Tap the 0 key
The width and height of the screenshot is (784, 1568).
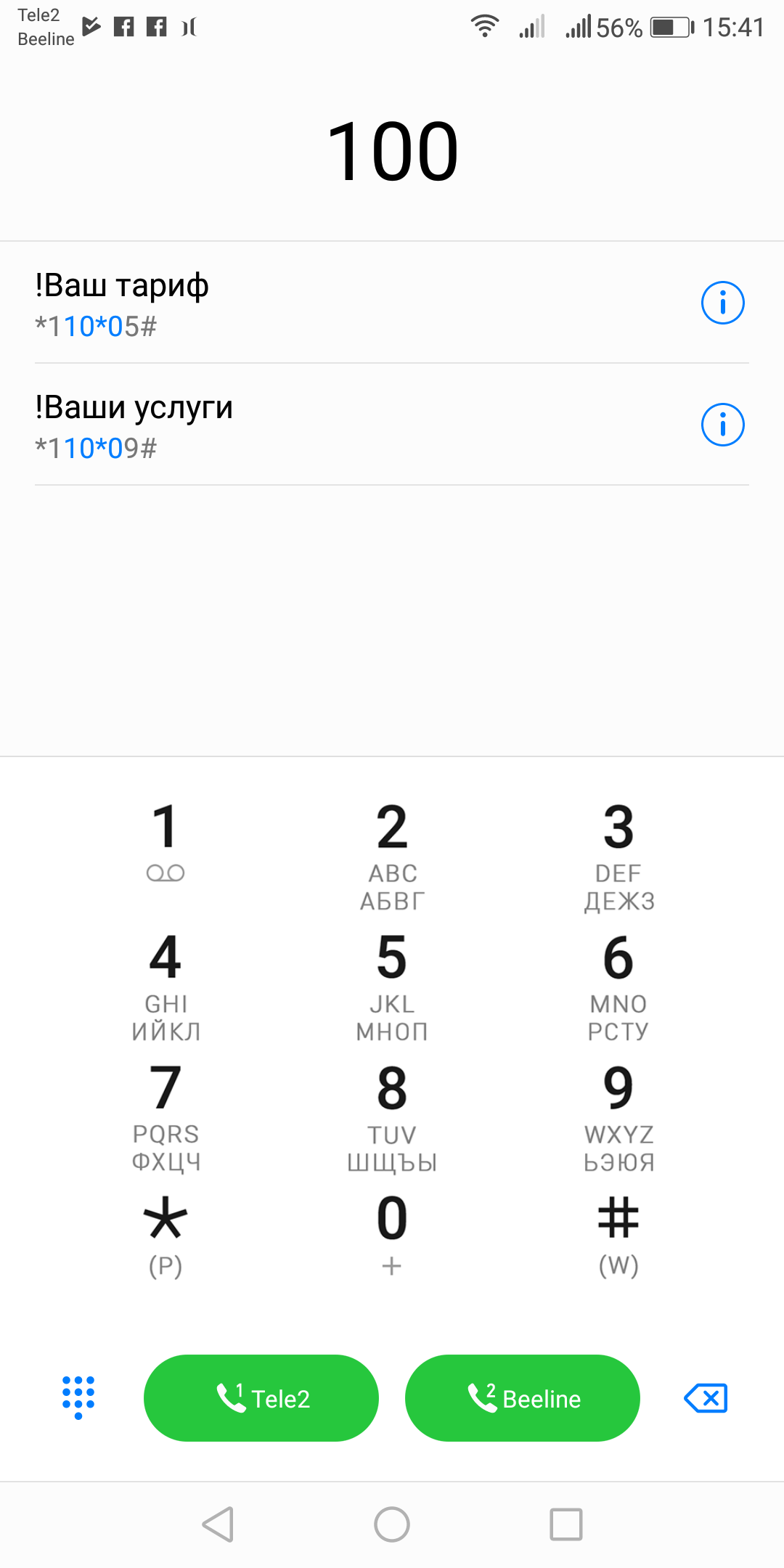pos(392,1234)
